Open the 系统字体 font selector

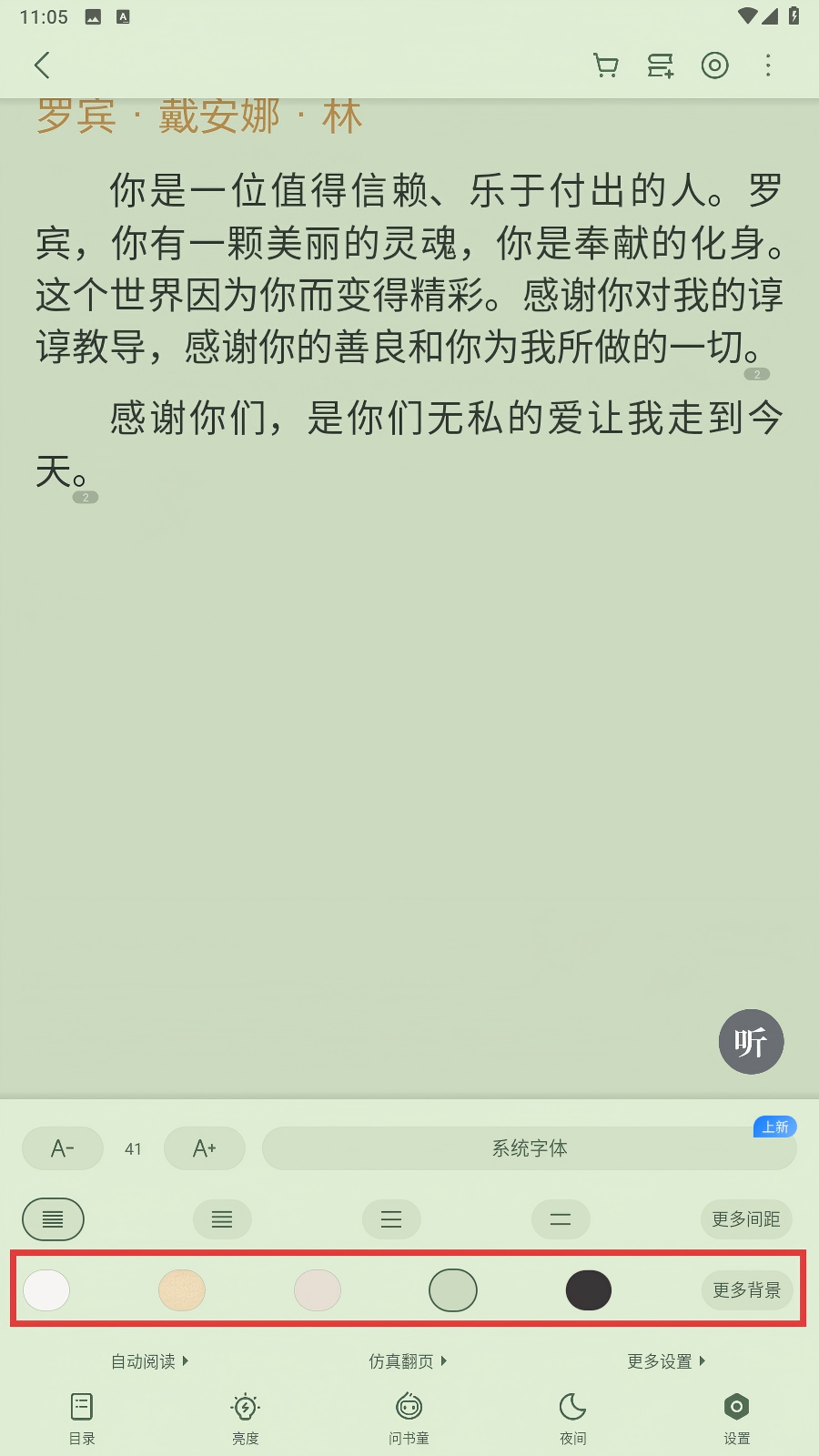(529, 1148)
